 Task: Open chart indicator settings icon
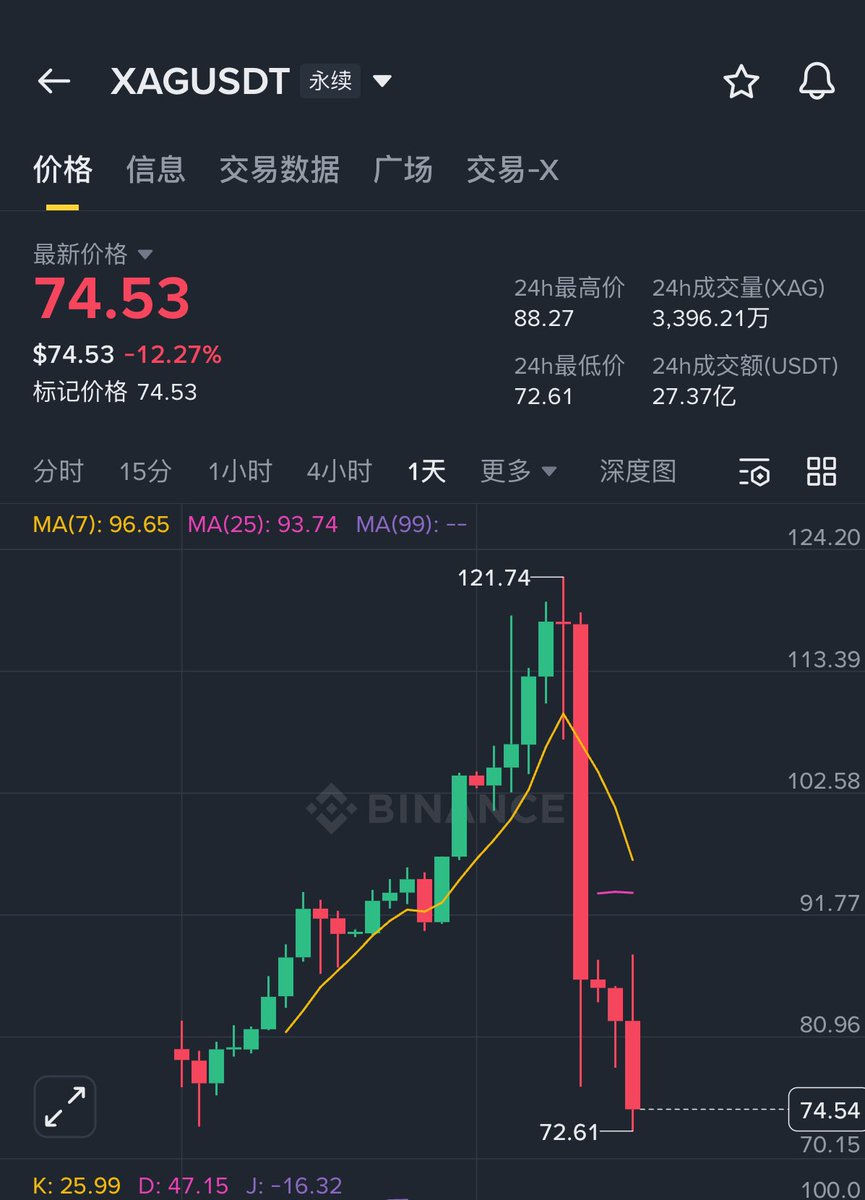pos(755,472)
